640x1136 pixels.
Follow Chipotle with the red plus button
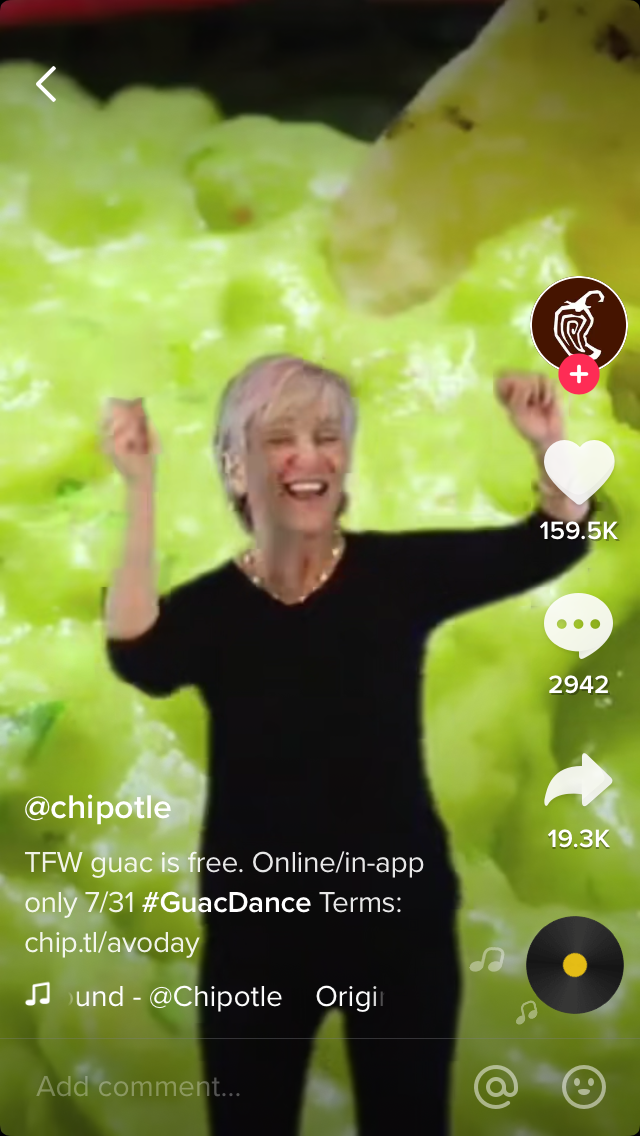pyautogui.click(x=579, y=375)
